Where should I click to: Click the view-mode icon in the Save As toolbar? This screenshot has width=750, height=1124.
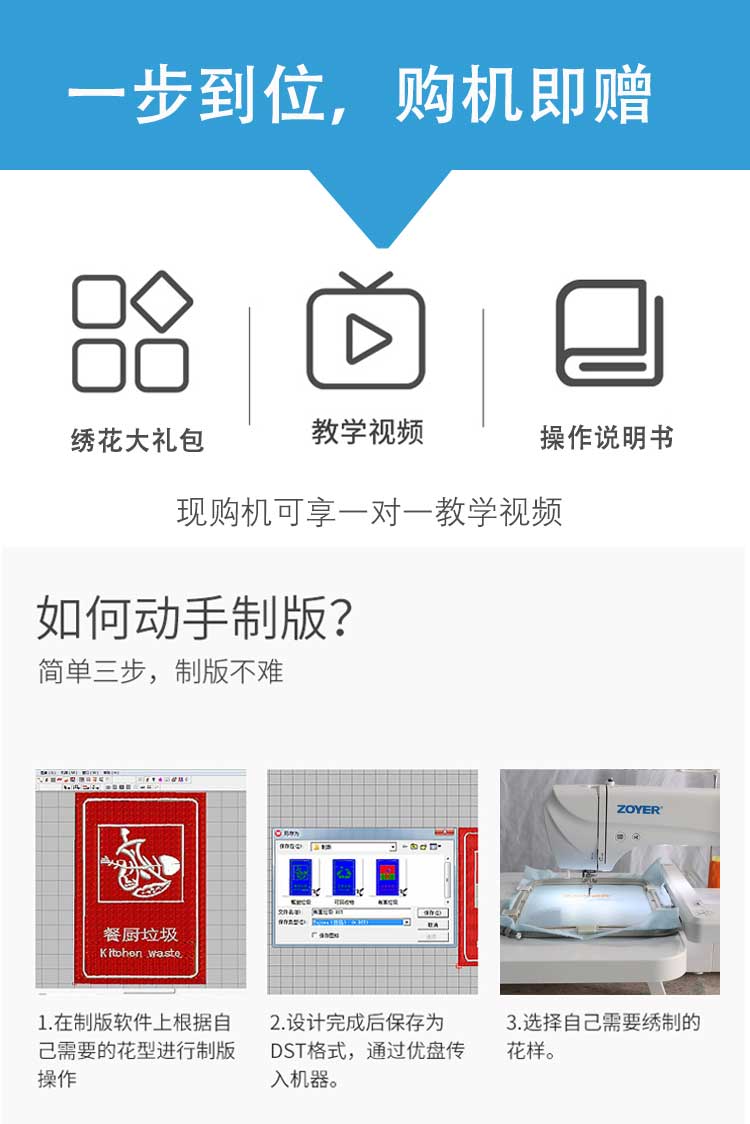point(432,846)
